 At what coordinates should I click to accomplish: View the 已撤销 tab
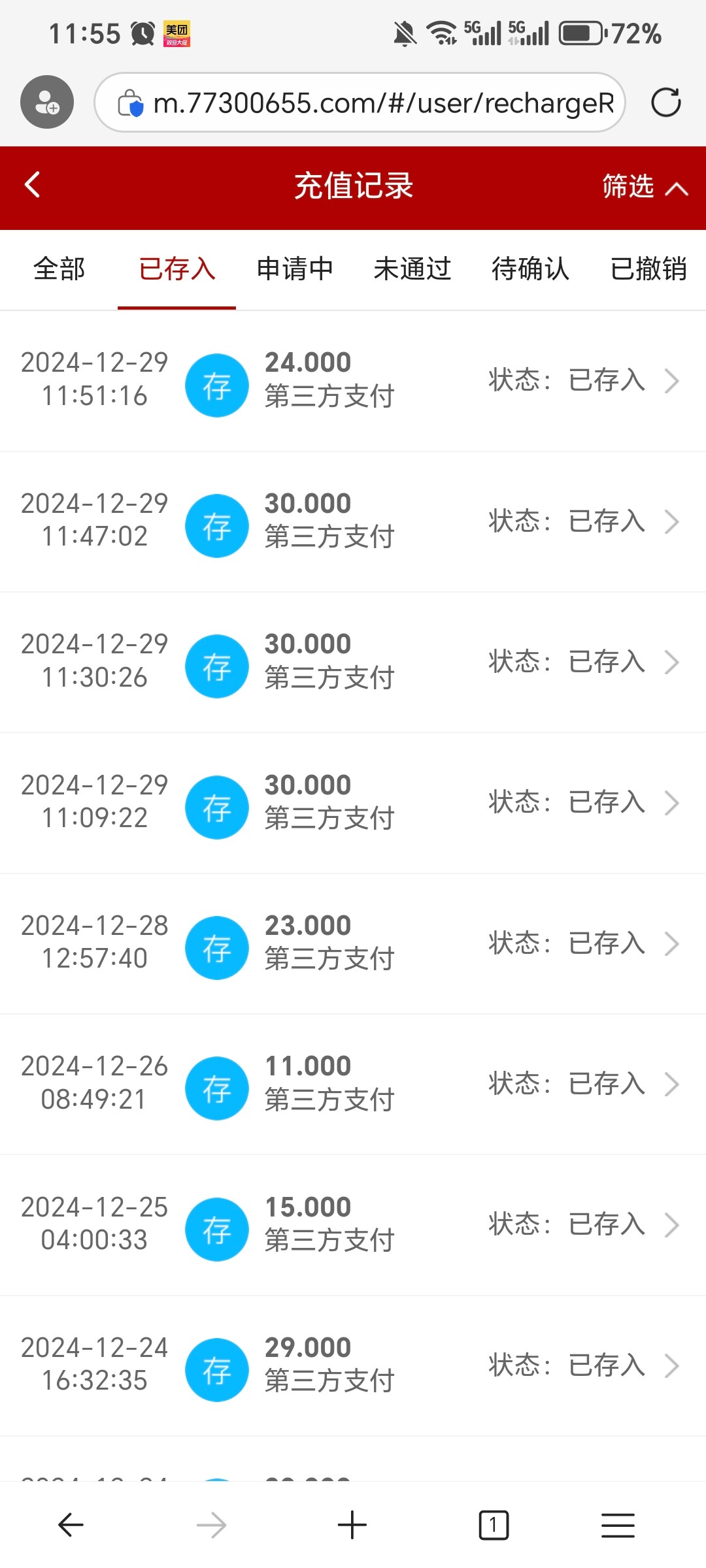(x=648, y=269)
